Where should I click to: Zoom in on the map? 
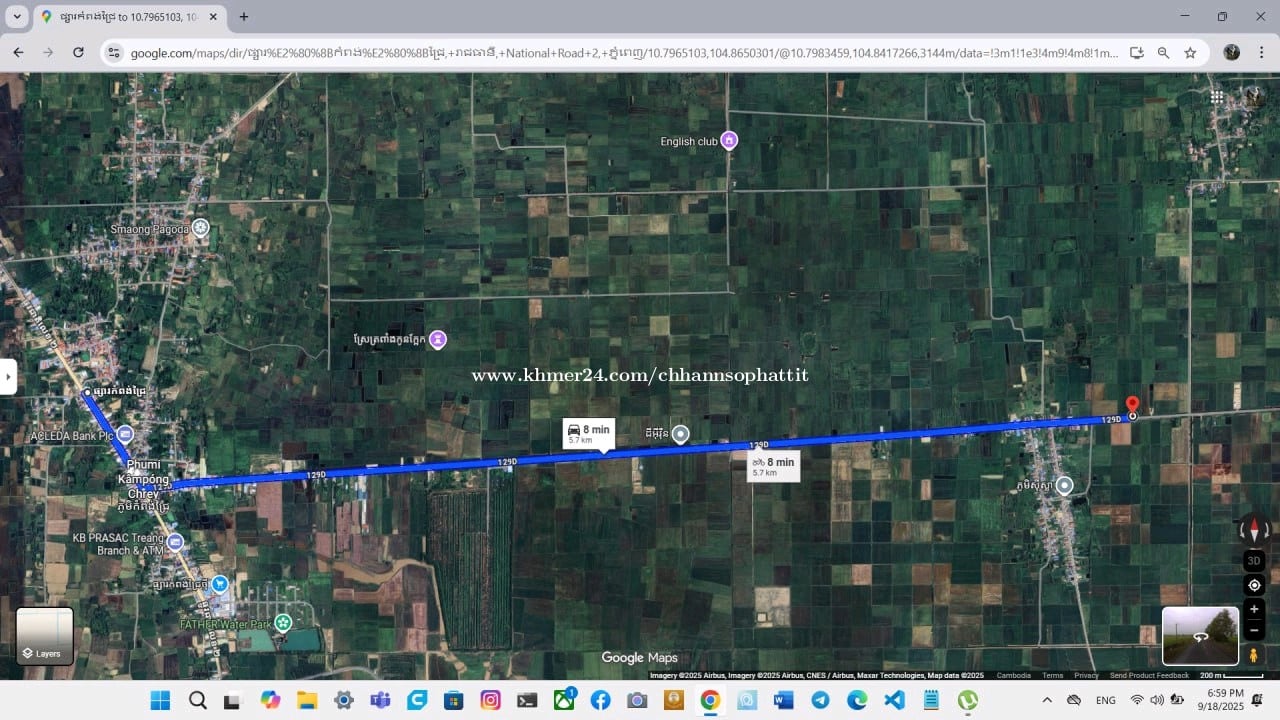tap(1254, 609)
